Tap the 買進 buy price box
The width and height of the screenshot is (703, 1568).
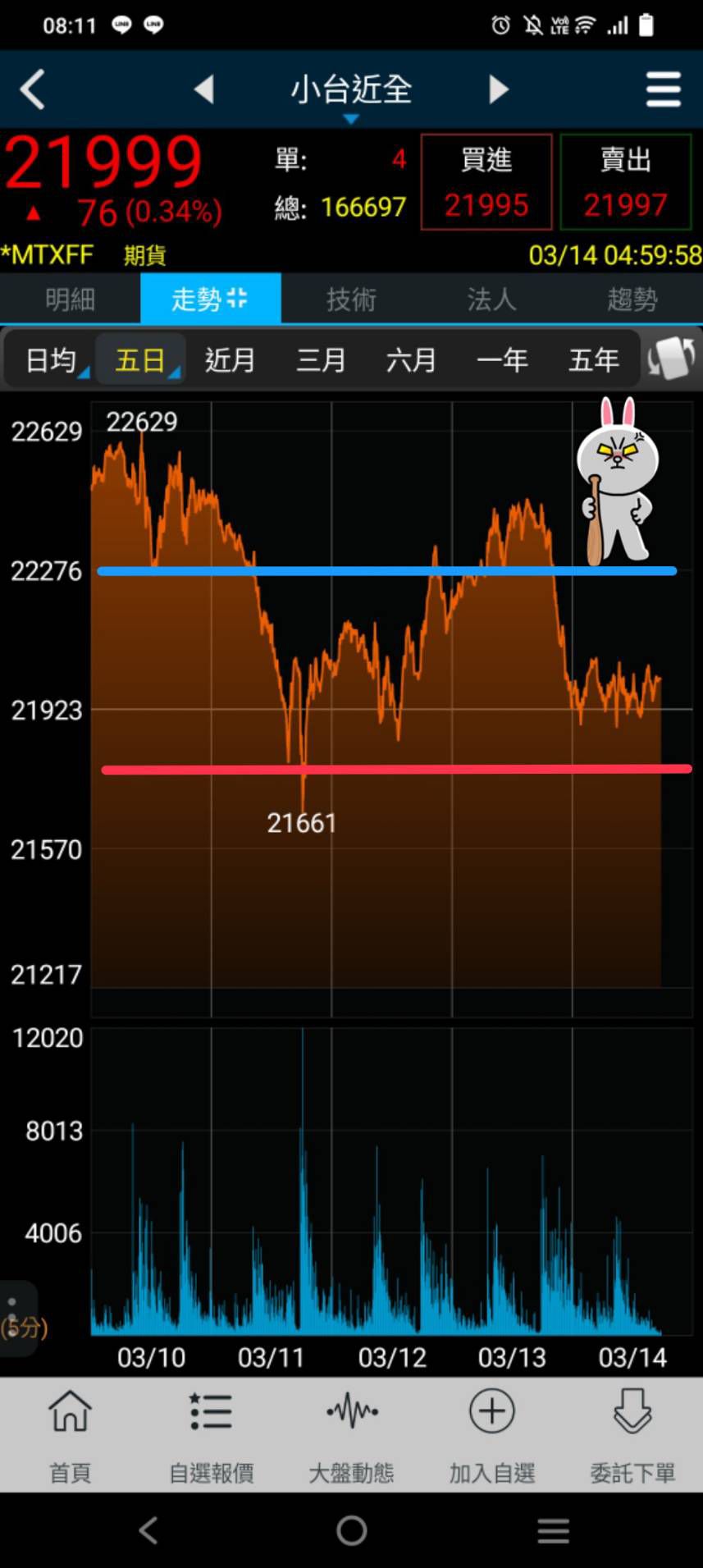[x=486, y=181]
